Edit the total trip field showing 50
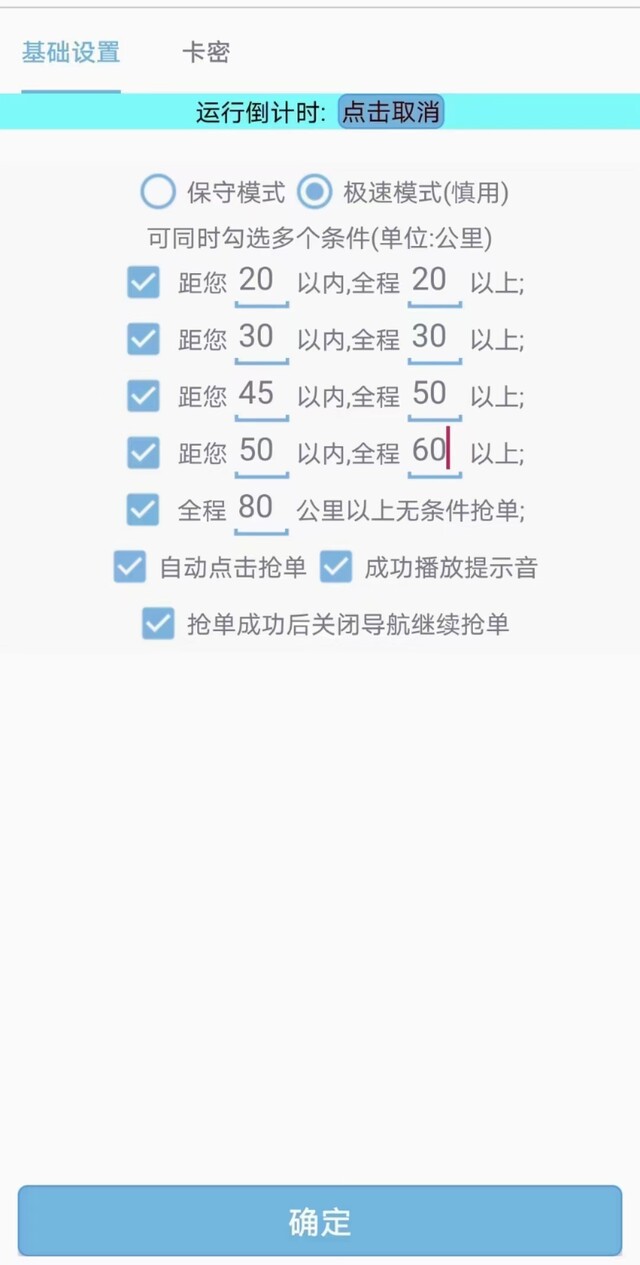Viewport: 640px width, 1265px height. [x=434, y=395]
